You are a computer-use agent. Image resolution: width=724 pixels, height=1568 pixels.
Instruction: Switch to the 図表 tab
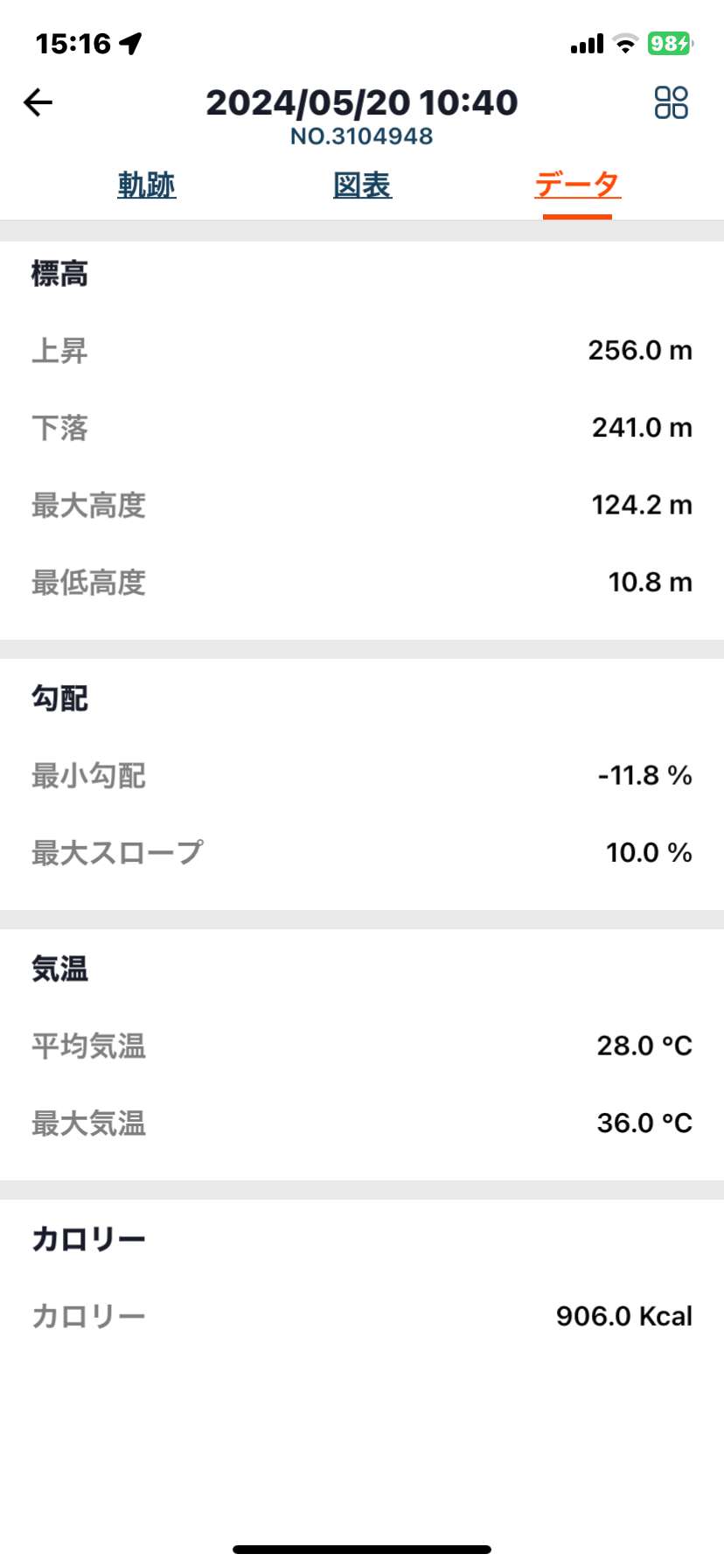pyautogui.click(x=362, y=185)
